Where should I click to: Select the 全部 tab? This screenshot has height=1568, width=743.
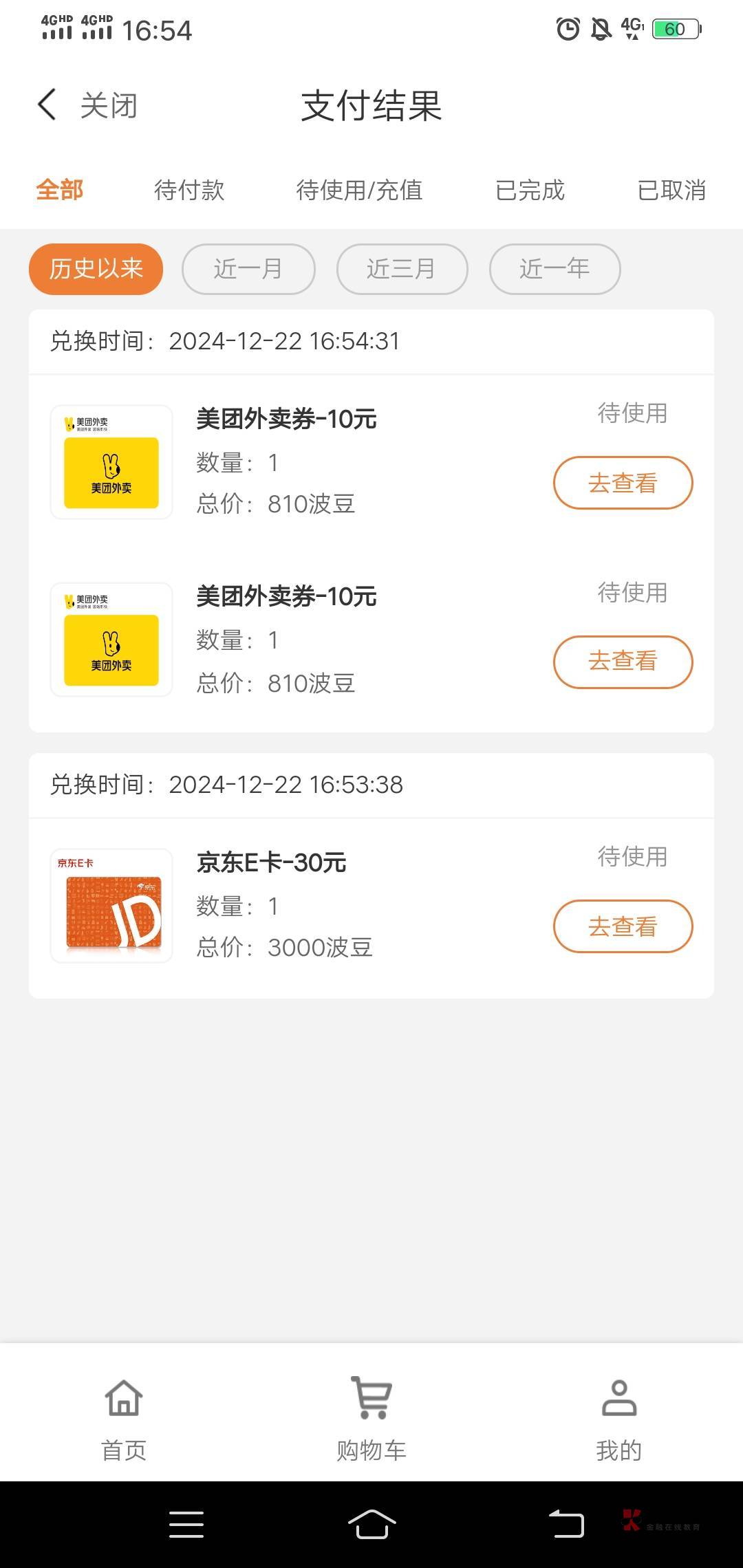pos(60,190)
